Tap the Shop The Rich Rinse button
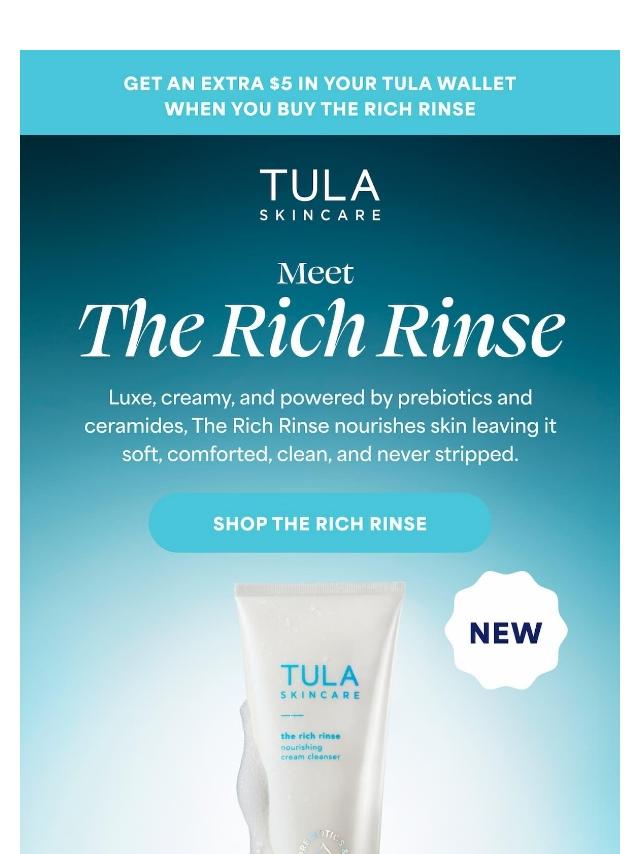The height and width of the screenshot is (854, 640). pyautogui.click(x=319, y=523)
